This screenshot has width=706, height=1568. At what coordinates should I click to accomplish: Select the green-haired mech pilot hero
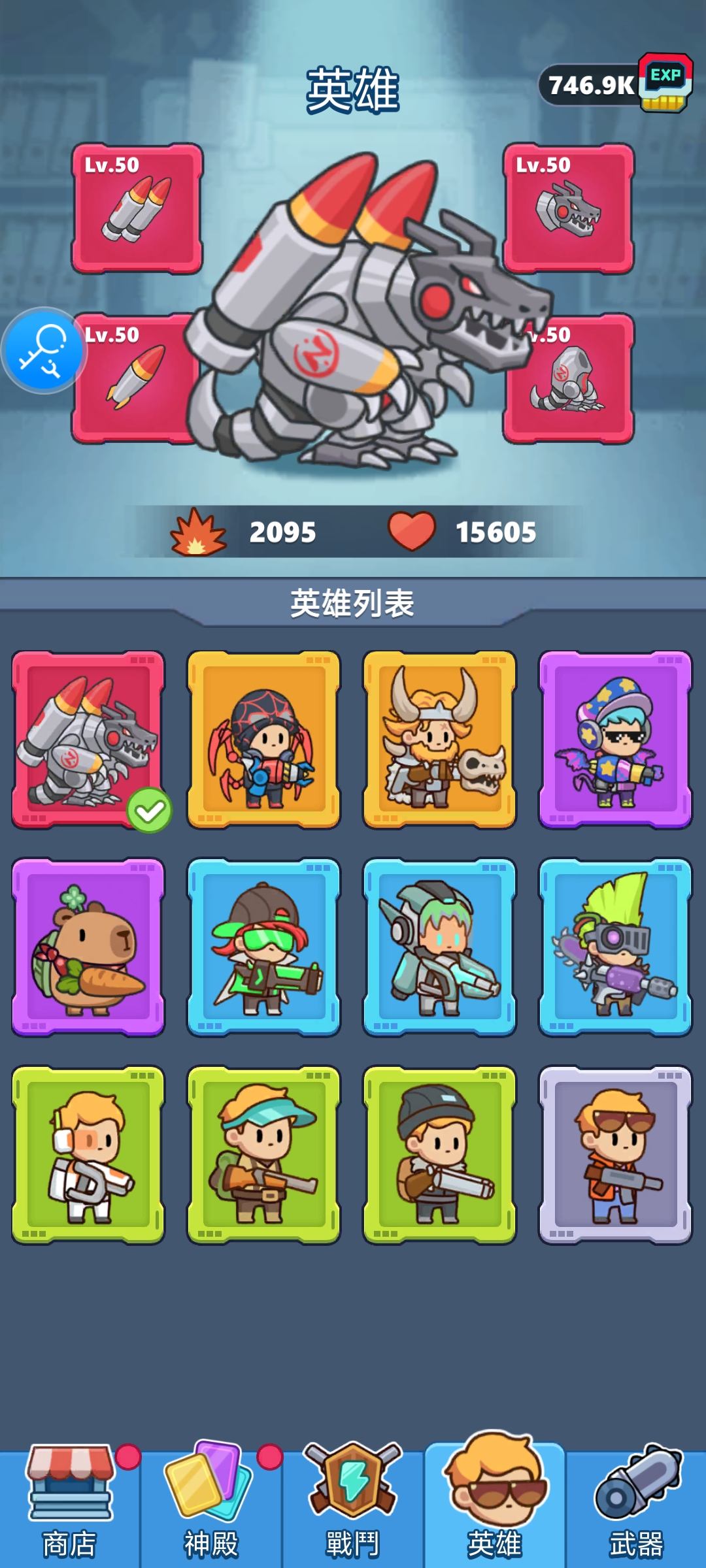439,947
